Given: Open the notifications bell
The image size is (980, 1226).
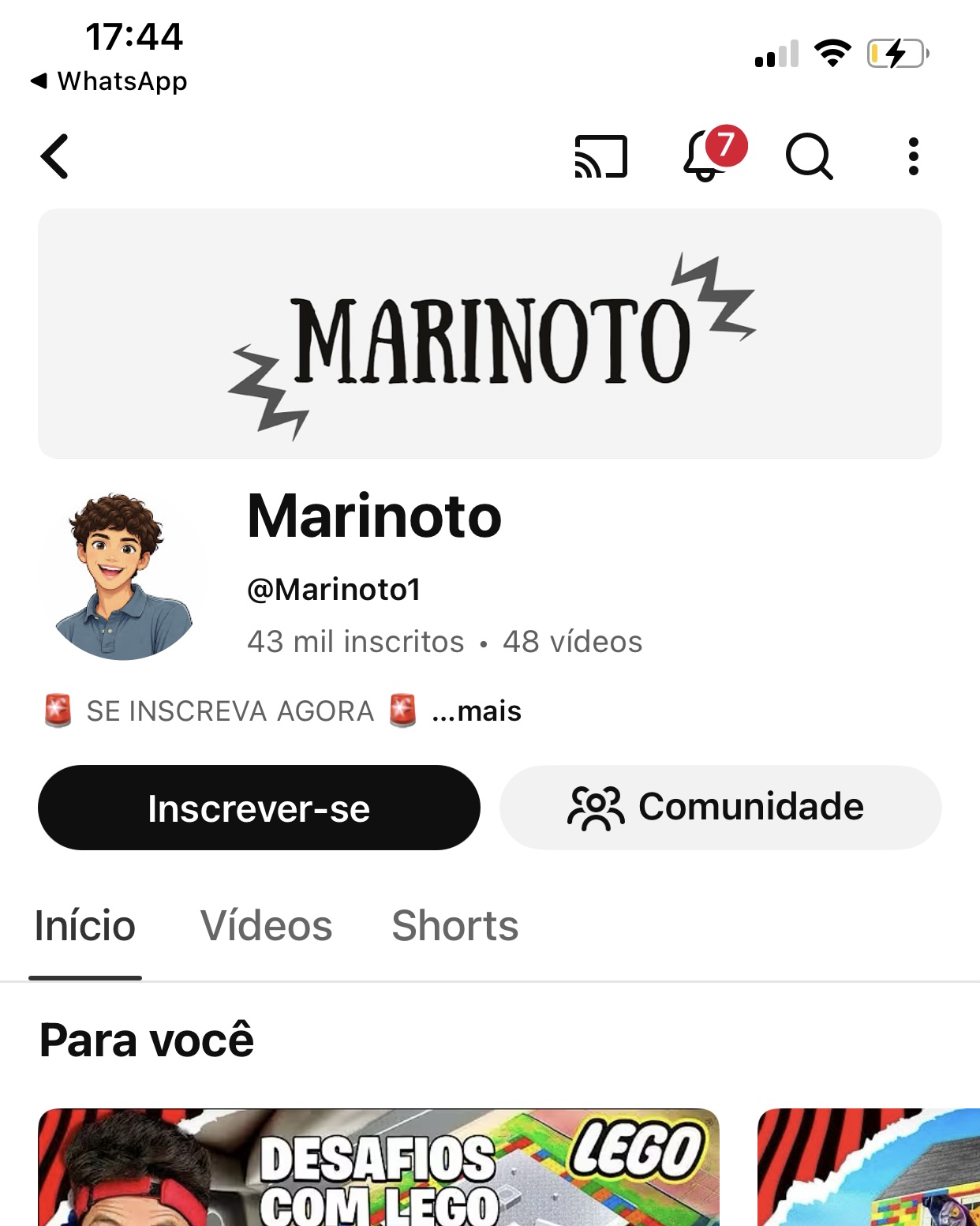Looking at the screenshot, I should [705, 156].
